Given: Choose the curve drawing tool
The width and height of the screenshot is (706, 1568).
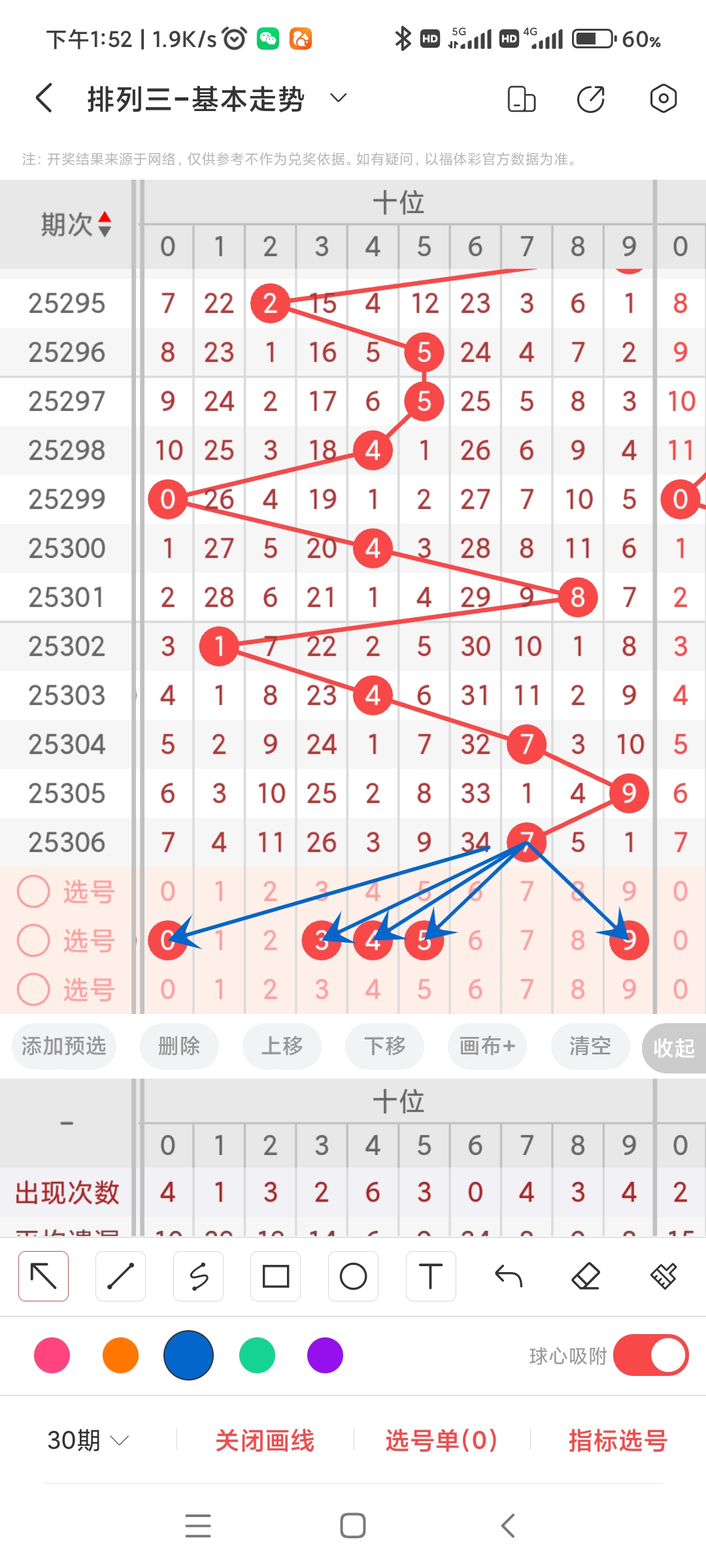Looking at the screenshot, I should (198, 1275).
